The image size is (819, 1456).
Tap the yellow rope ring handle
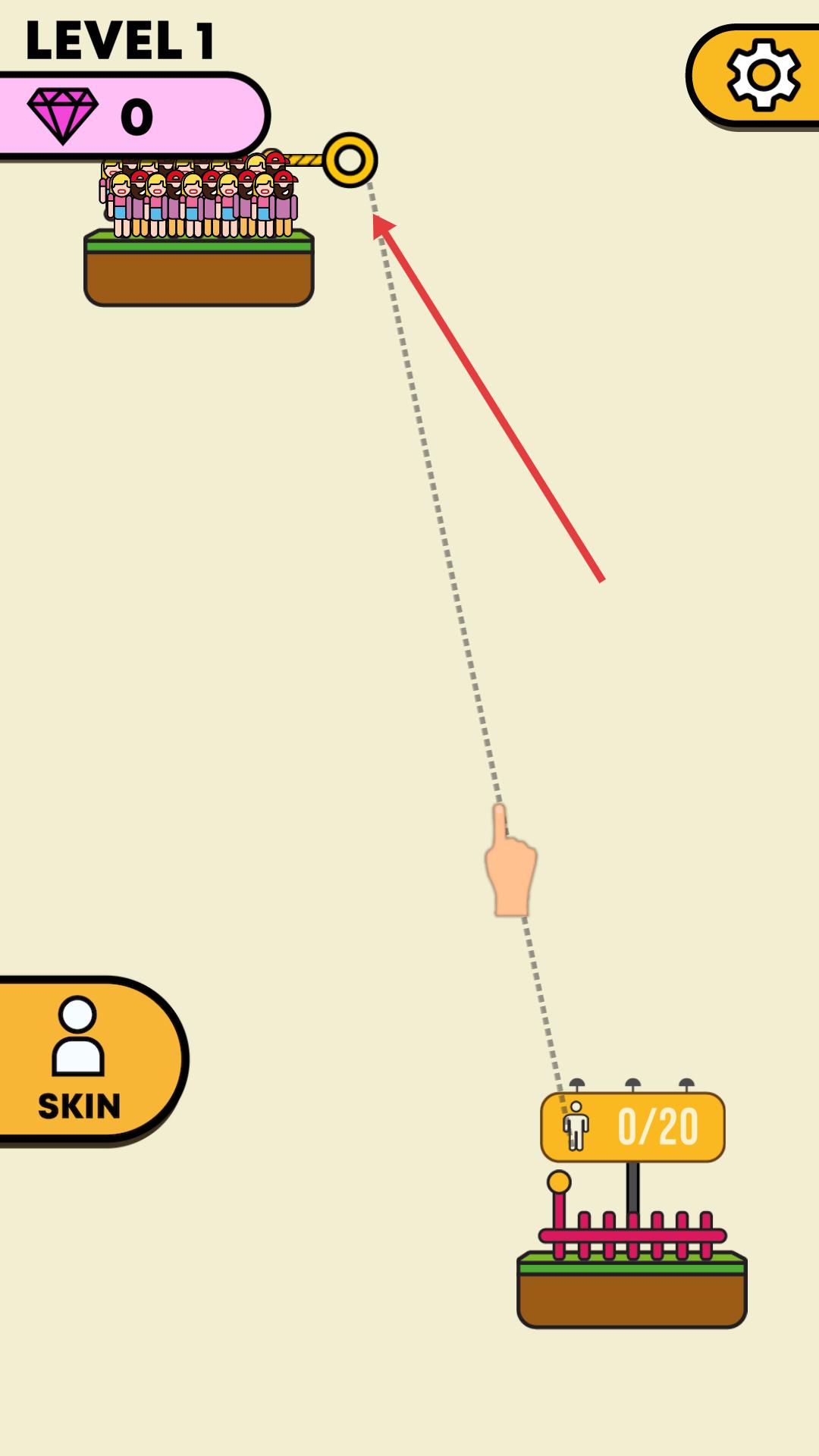(350, 160)
